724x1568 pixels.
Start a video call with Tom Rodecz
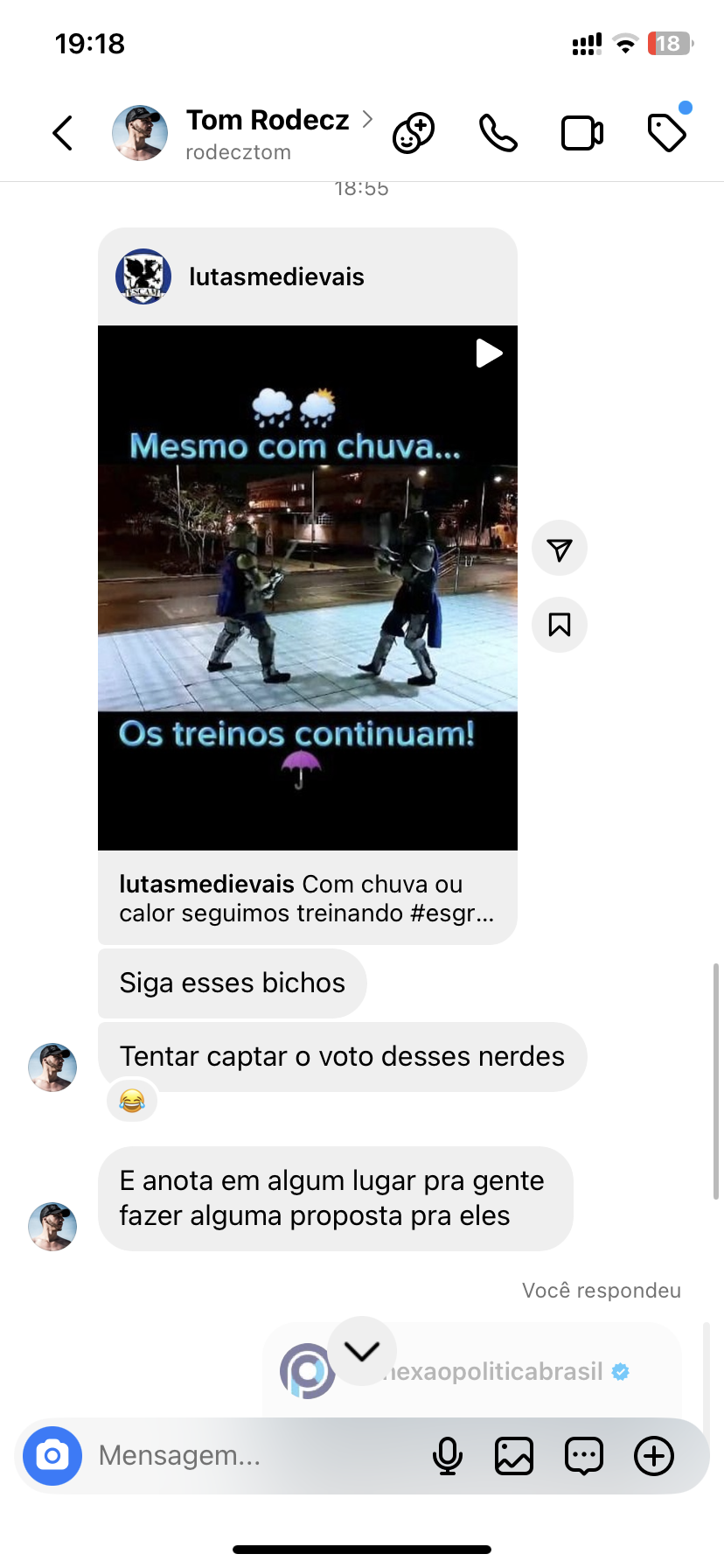(582, 134)
